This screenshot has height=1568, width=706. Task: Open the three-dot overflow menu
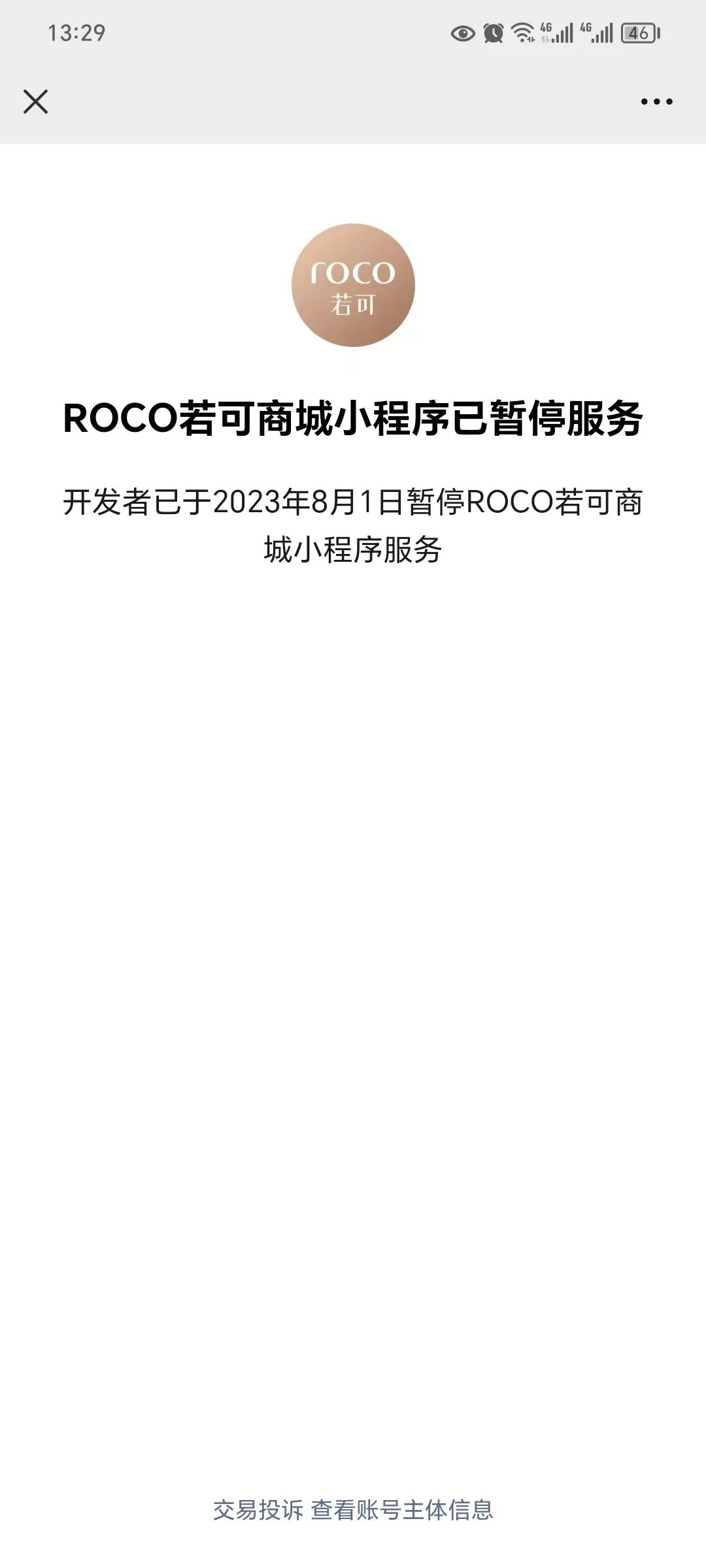(x=656, y=102)
